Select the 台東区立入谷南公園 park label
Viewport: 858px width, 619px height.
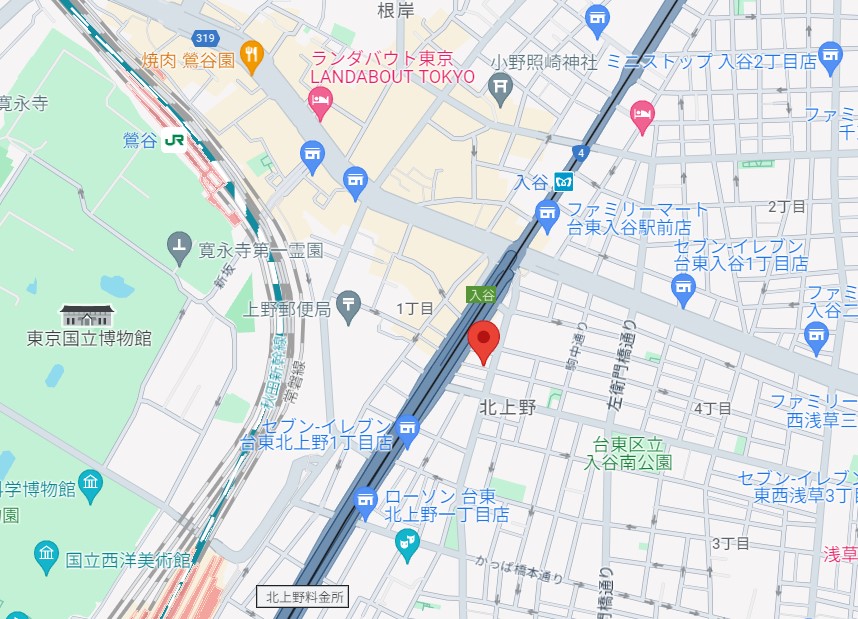pos(629,454)
